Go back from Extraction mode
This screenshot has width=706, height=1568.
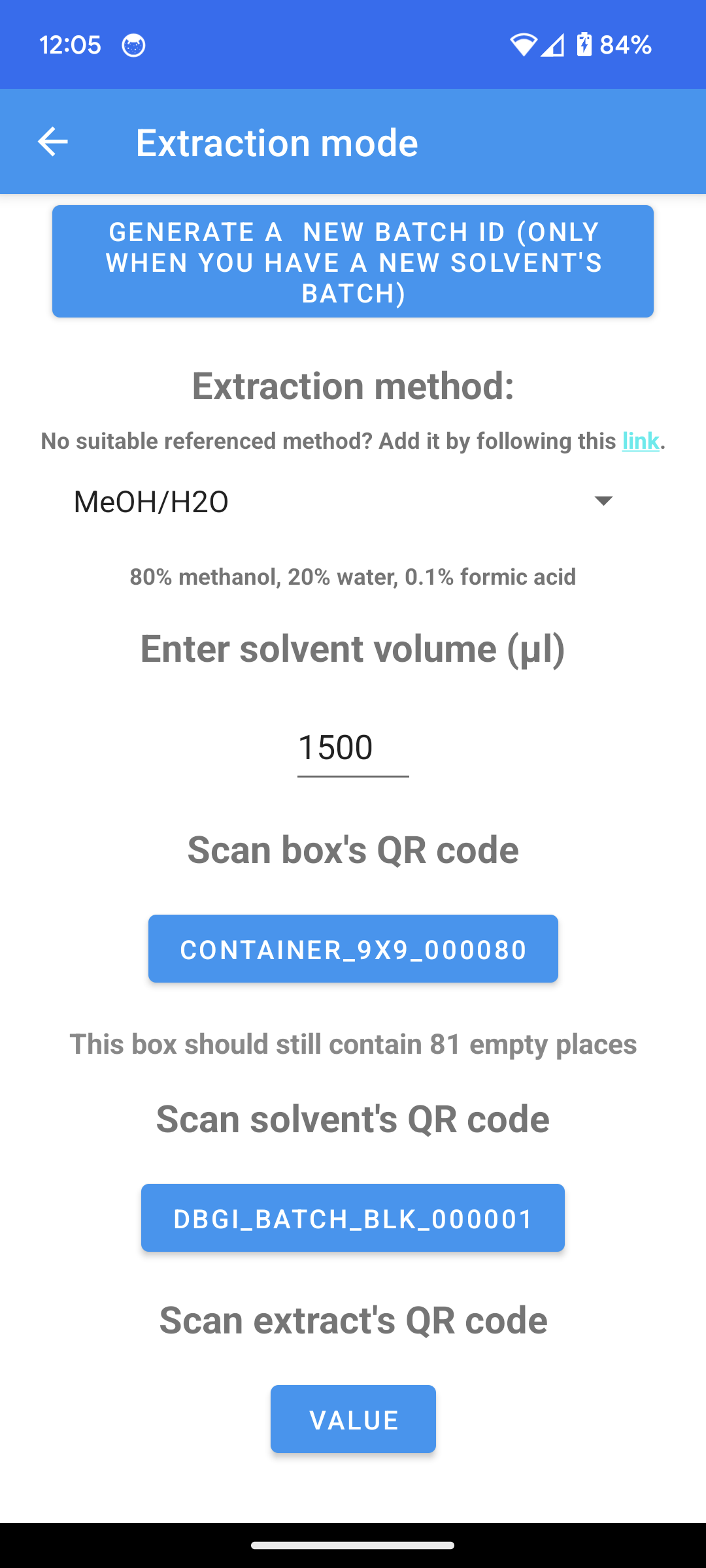tap(52, 142)
